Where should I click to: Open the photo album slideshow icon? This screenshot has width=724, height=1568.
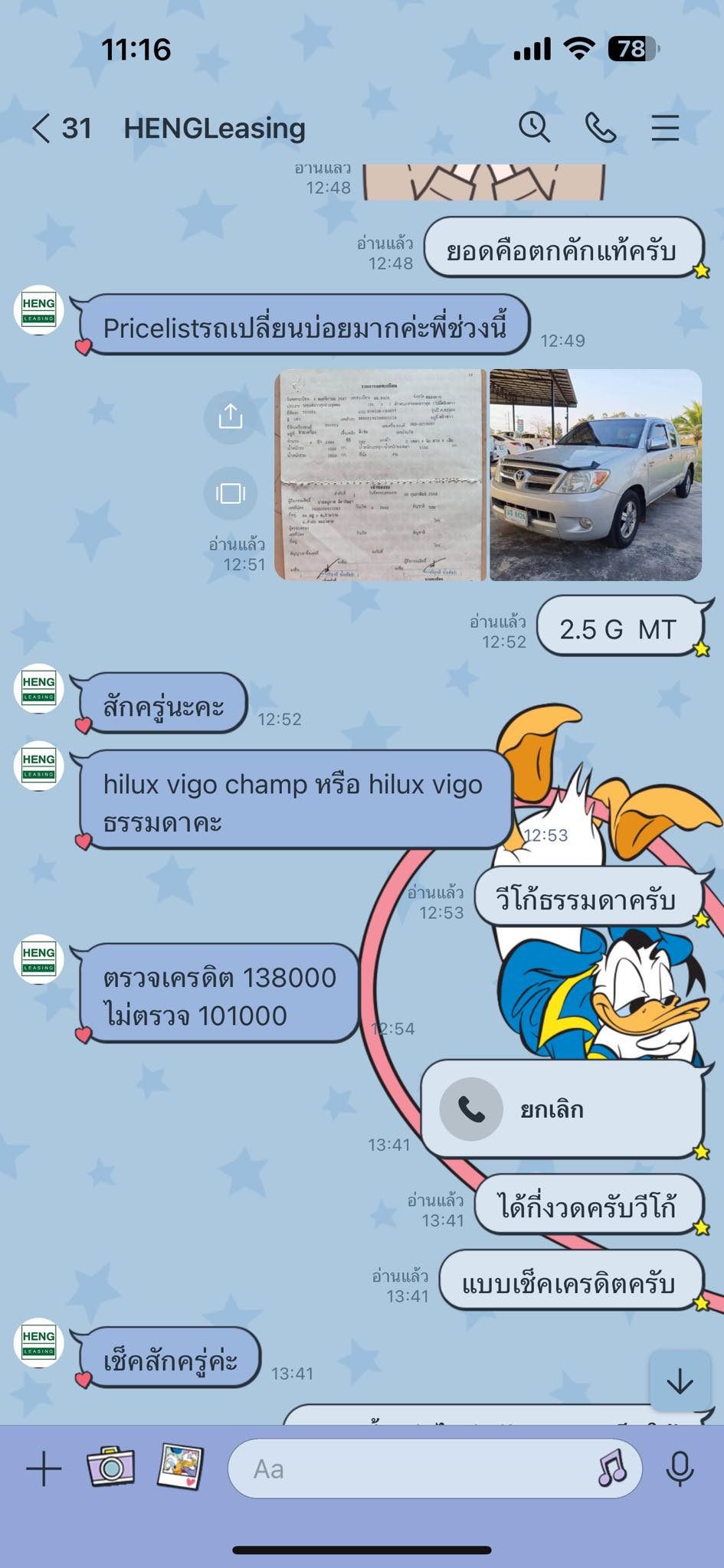[x=231, y=492]
